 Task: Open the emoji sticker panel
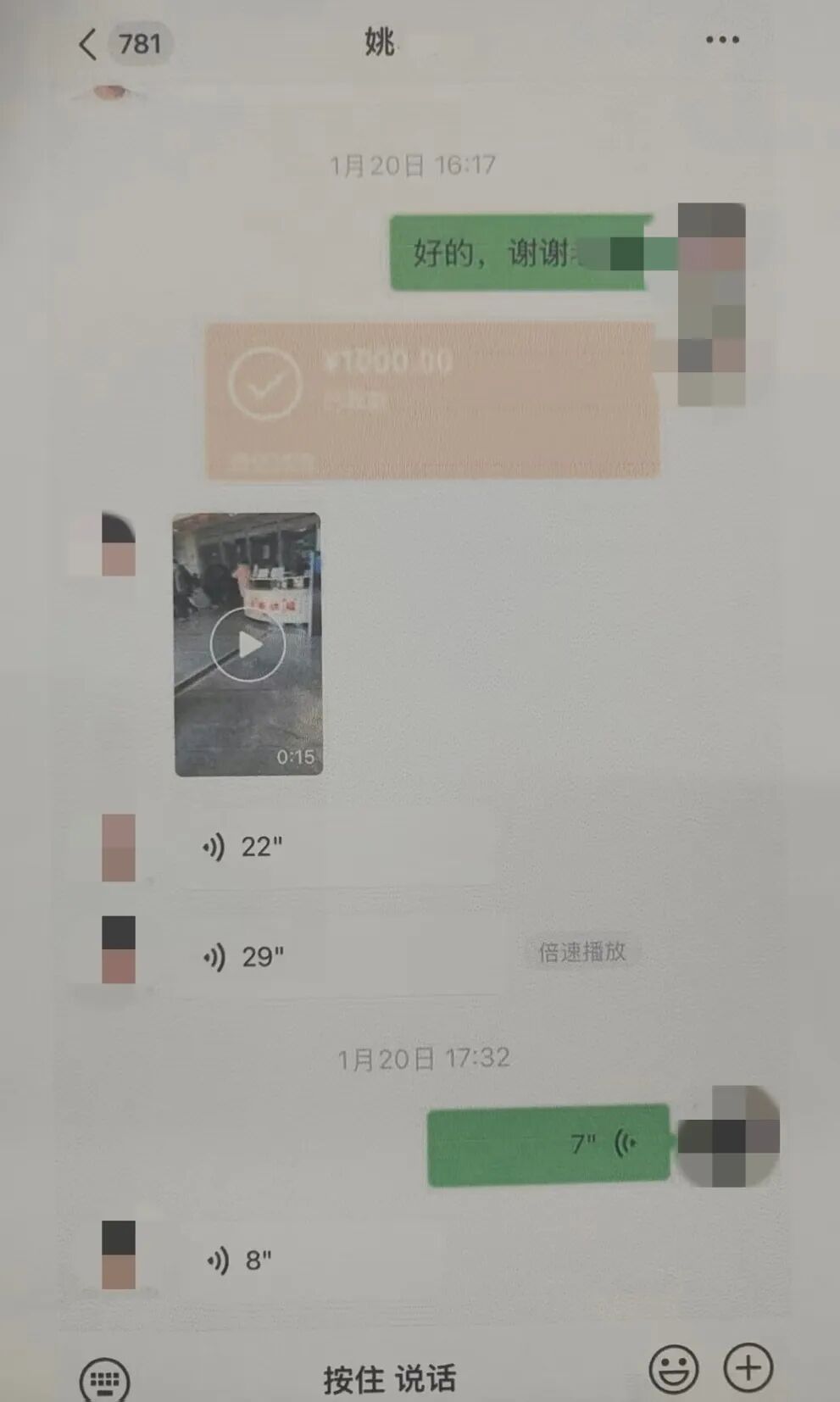pos(674,1369)
